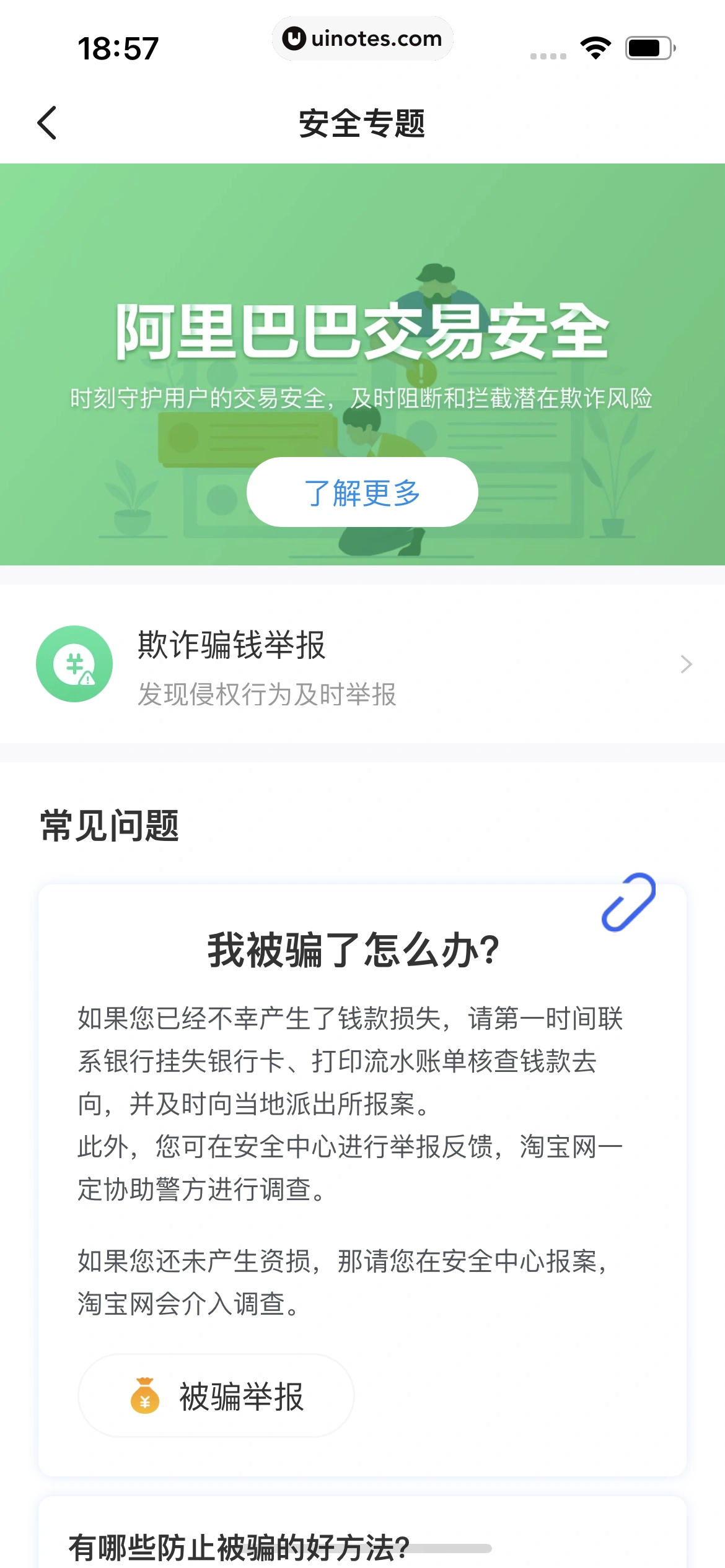The width and height of the screenshot is (725, 1568).
Task: Select the green fraud-report currency icon
Action: (74, 664)
